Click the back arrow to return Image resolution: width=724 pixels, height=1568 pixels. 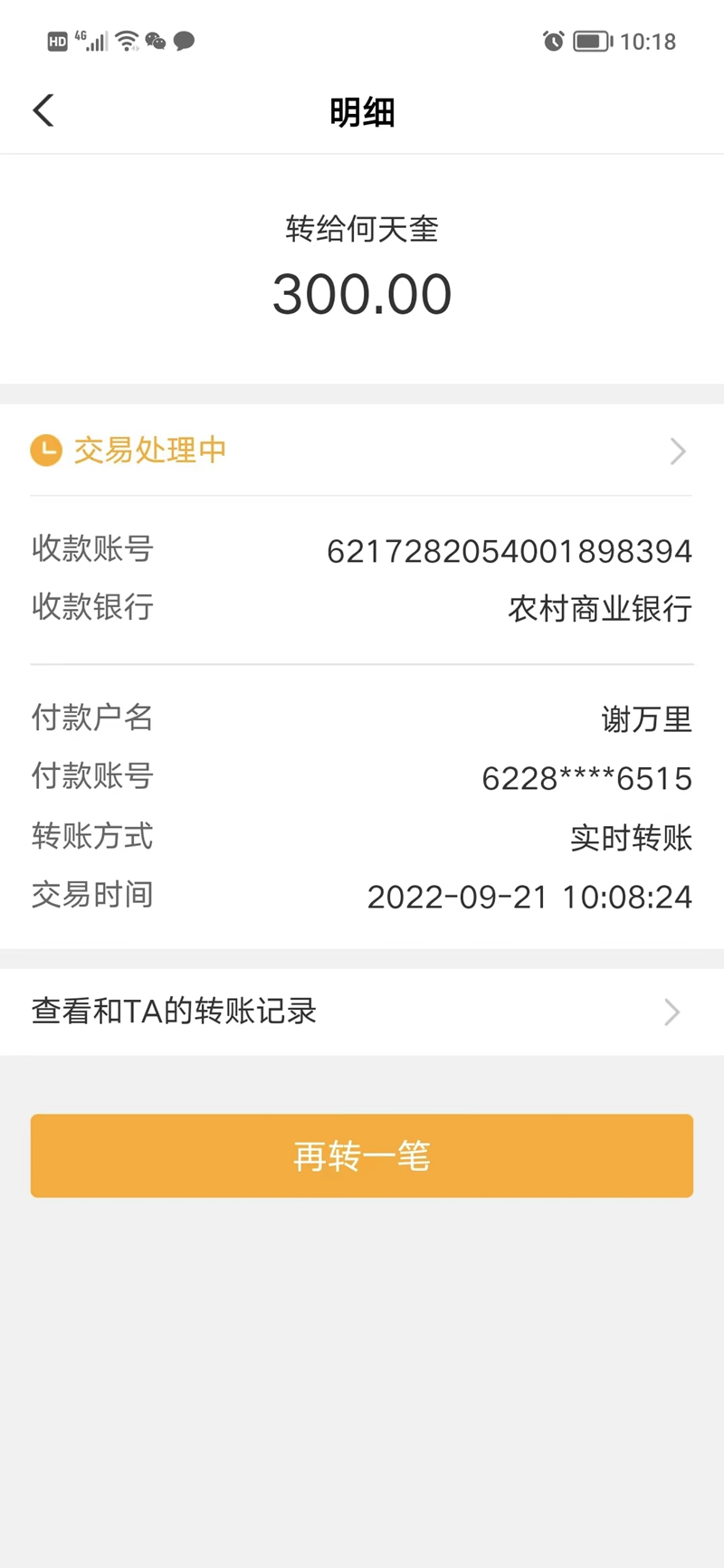click(43, 109)
